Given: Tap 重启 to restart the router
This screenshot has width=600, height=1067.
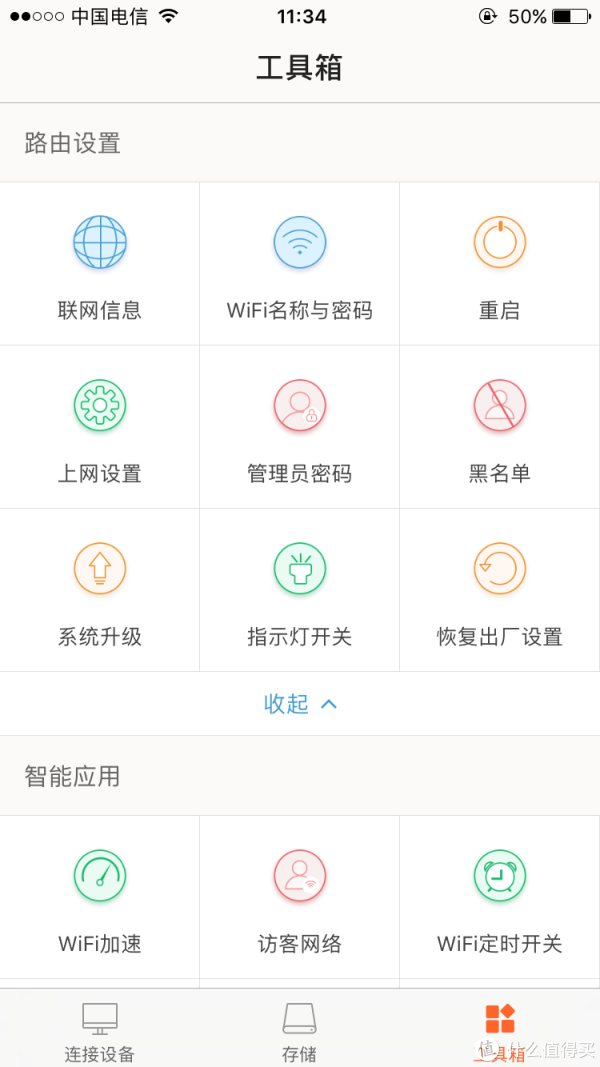Looking at the screenshot, I should click(x=499, y=264).
